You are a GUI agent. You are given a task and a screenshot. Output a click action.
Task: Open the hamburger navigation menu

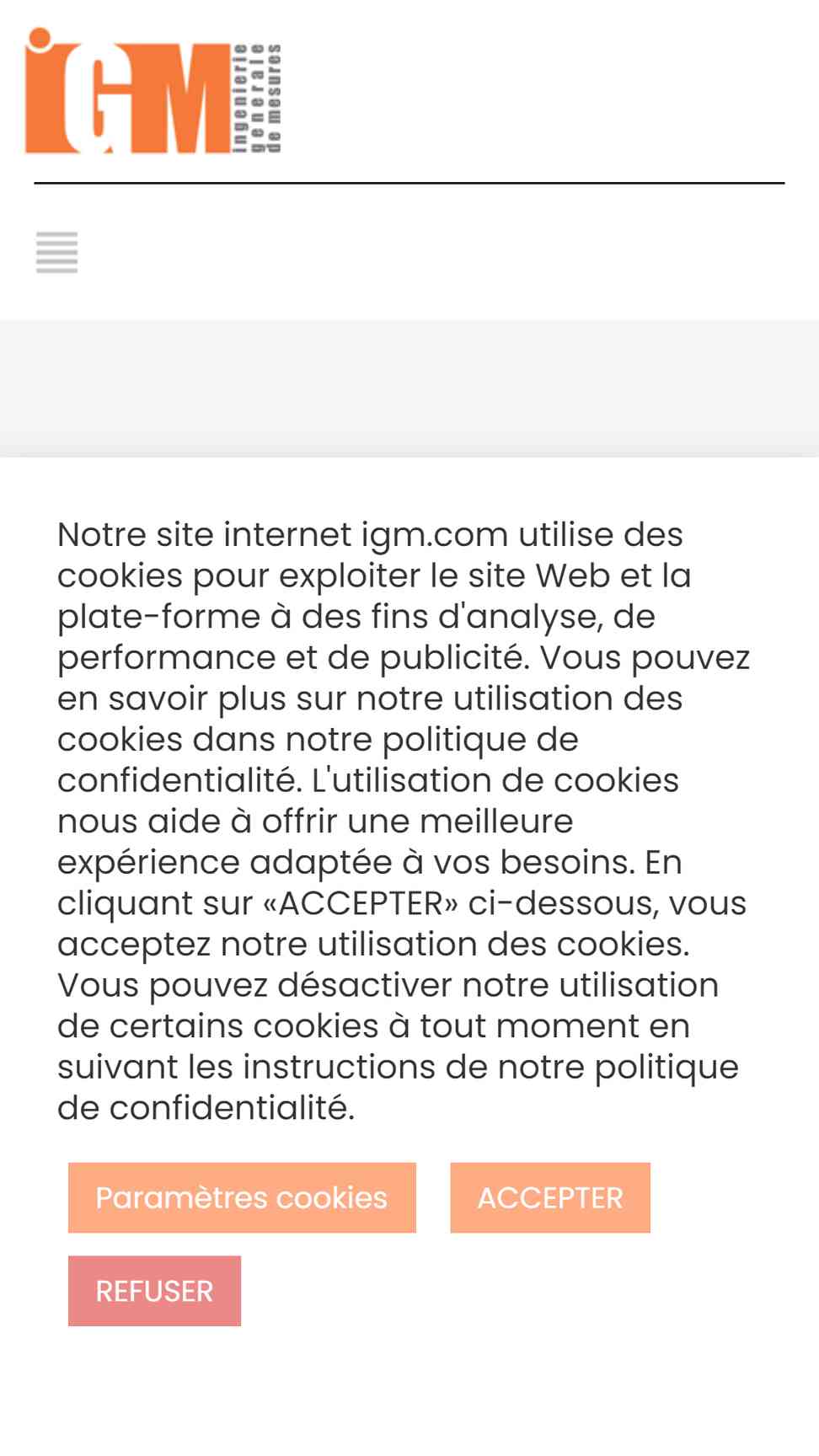click(x=56, y=252)
